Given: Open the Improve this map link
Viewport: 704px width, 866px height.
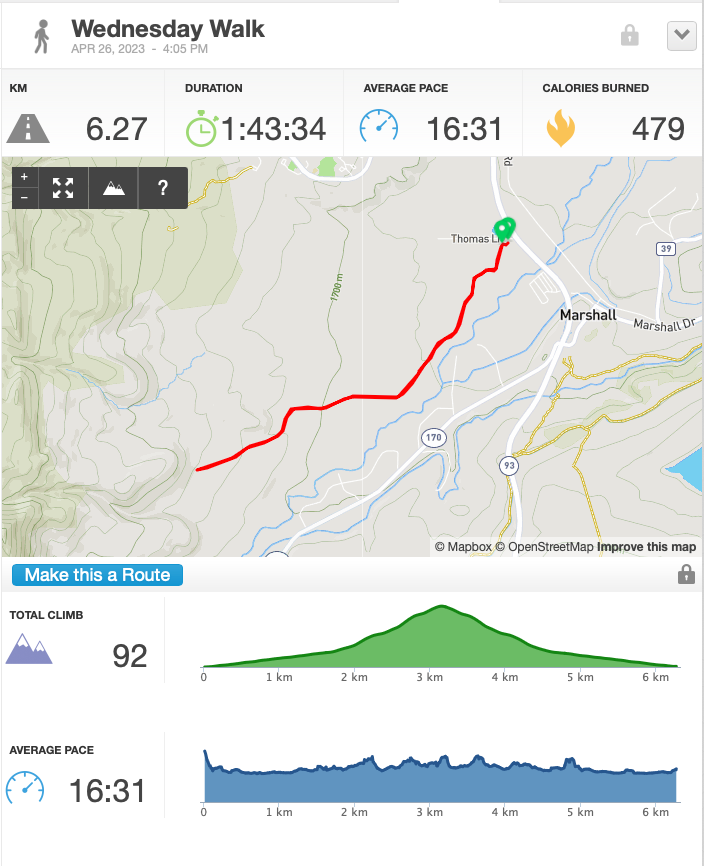Looking at the screenshot, I should tap(646, 547).
